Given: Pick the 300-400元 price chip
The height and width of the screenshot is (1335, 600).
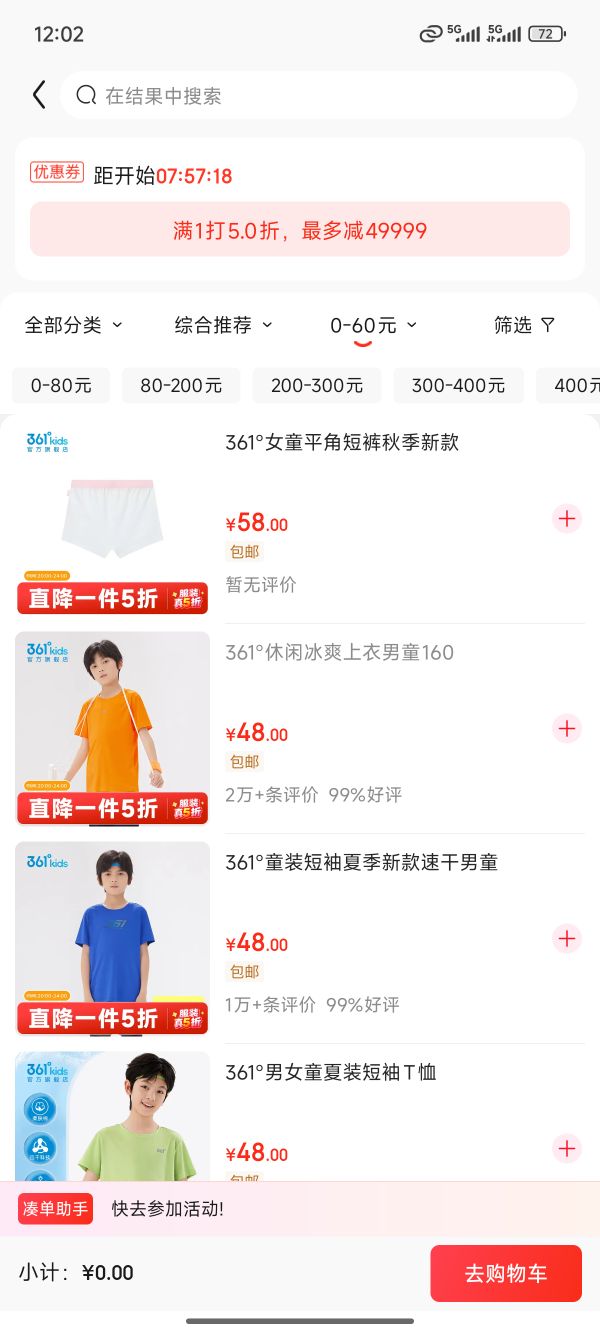Looking at the screenshot, I should pyautogui.click(x=459, y=385).
